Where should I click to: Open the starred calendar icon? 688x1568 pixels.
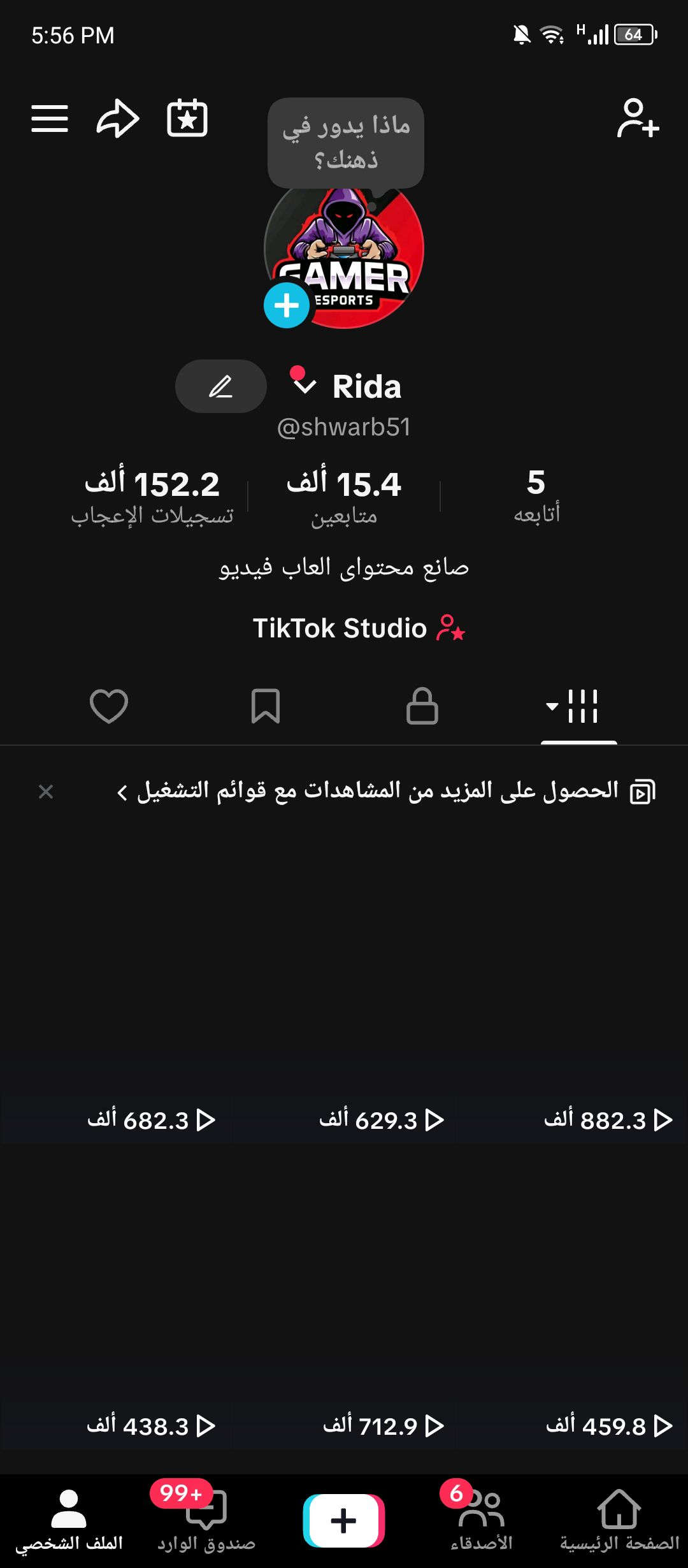pyautogui.click(x=187, y=119)
